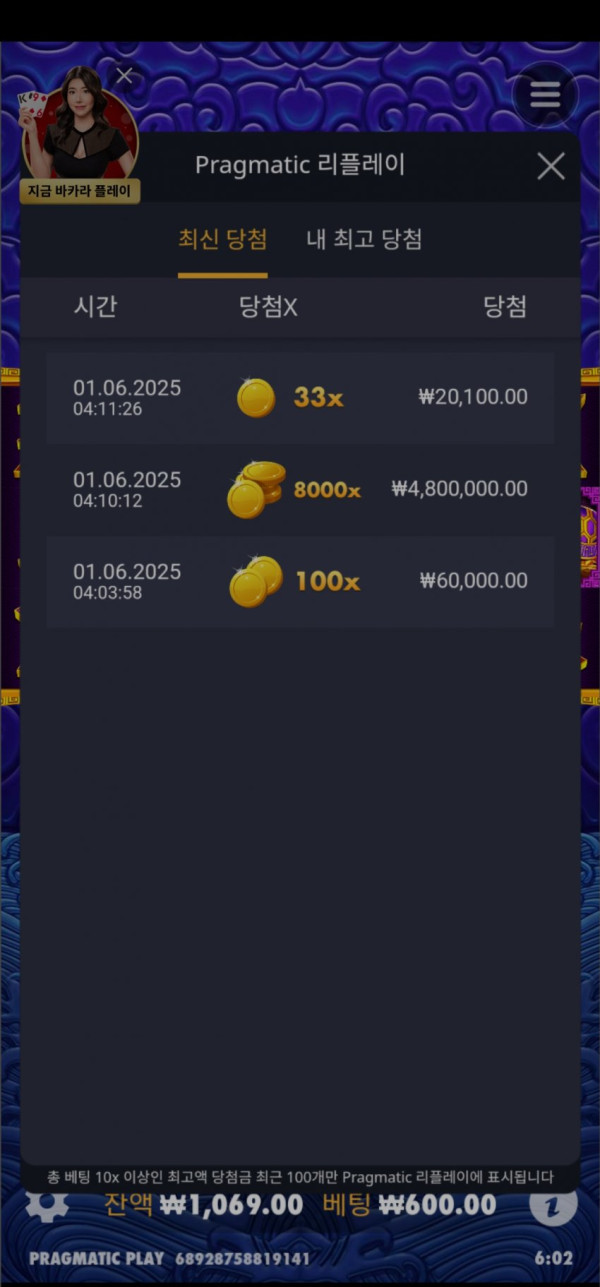Open the 33x win replay from 04:11:26

point(300,397)
